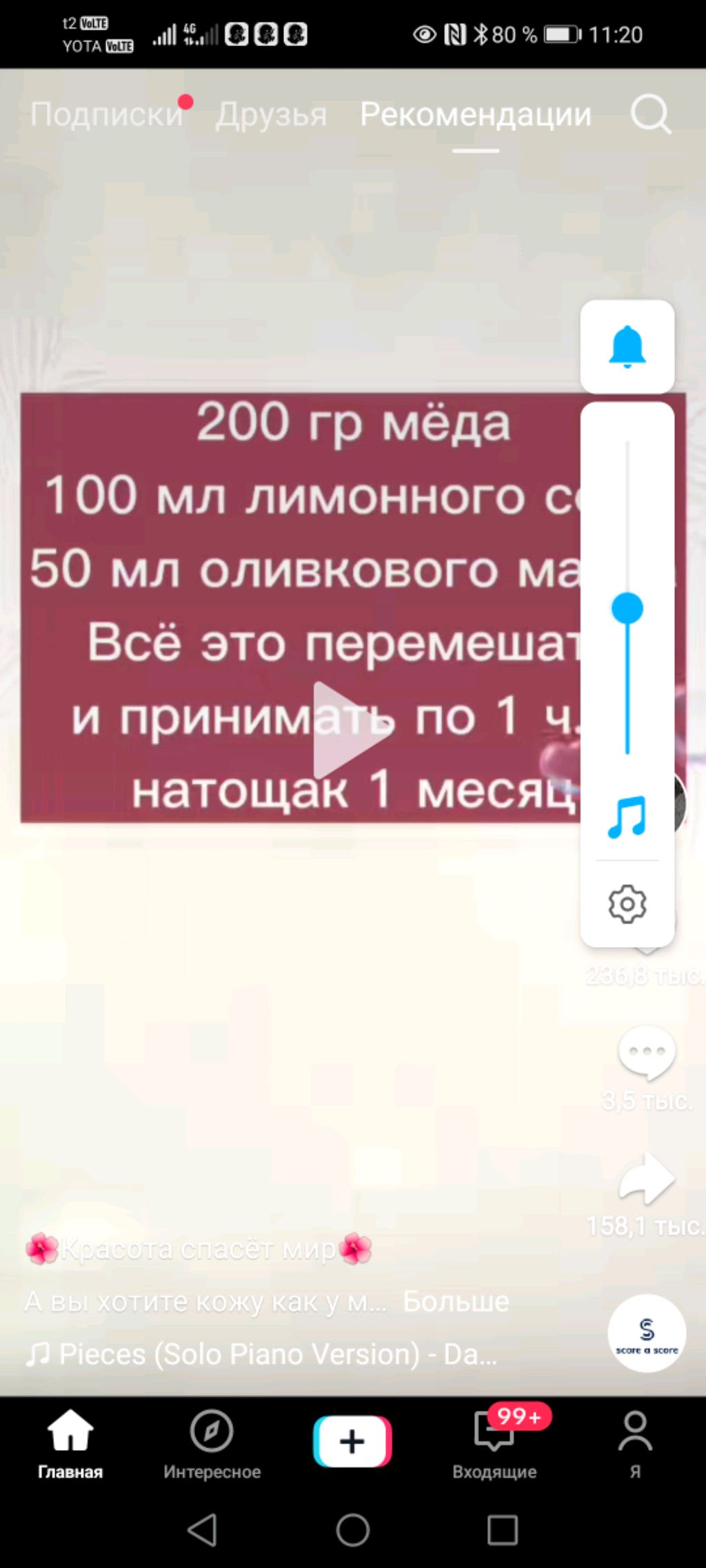Open author Красота спасёт мир profile

[199, 1249]
